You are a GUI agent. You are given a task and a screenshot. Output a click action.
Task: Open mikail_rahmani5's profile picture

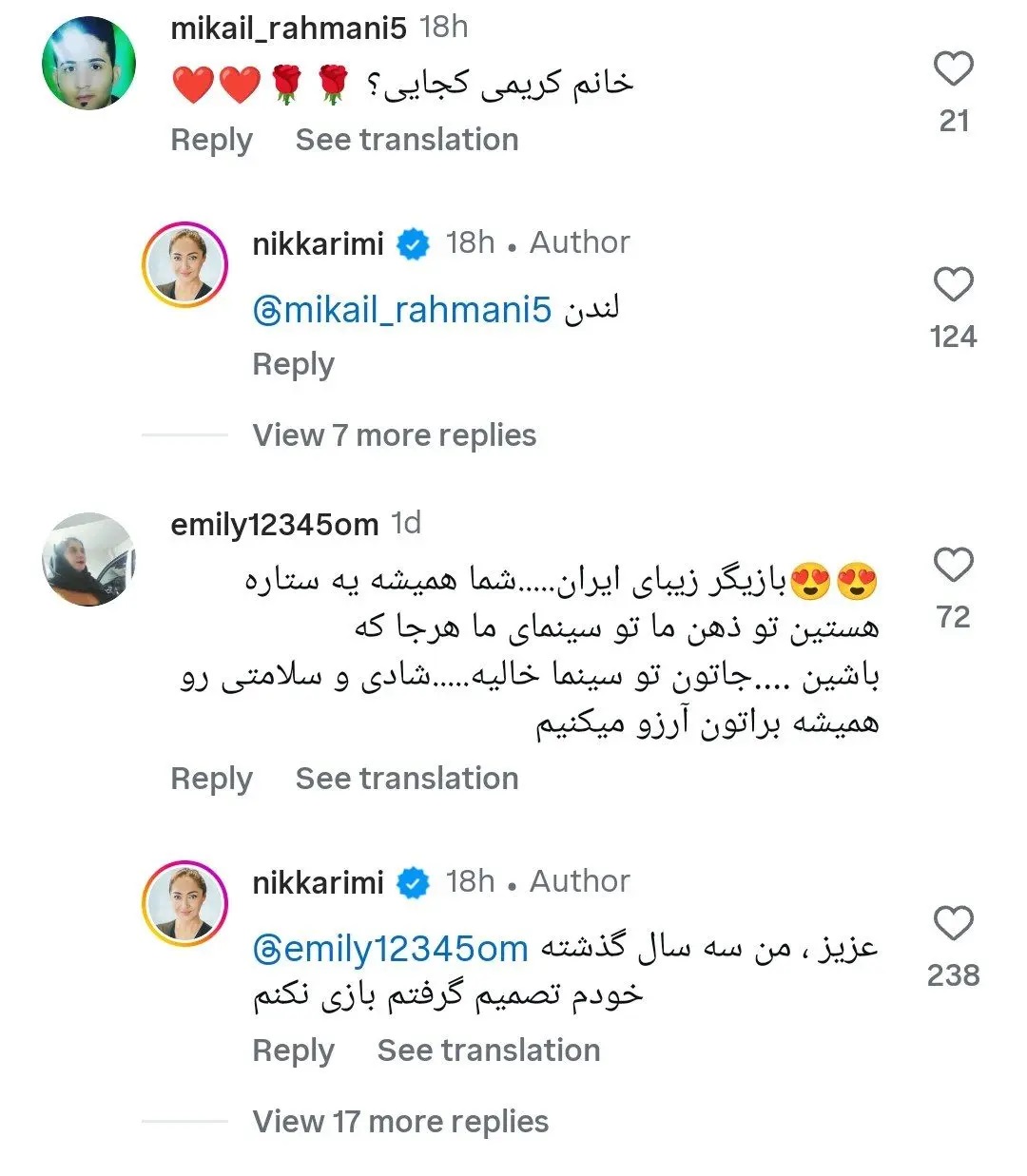[x=89, y=65]
